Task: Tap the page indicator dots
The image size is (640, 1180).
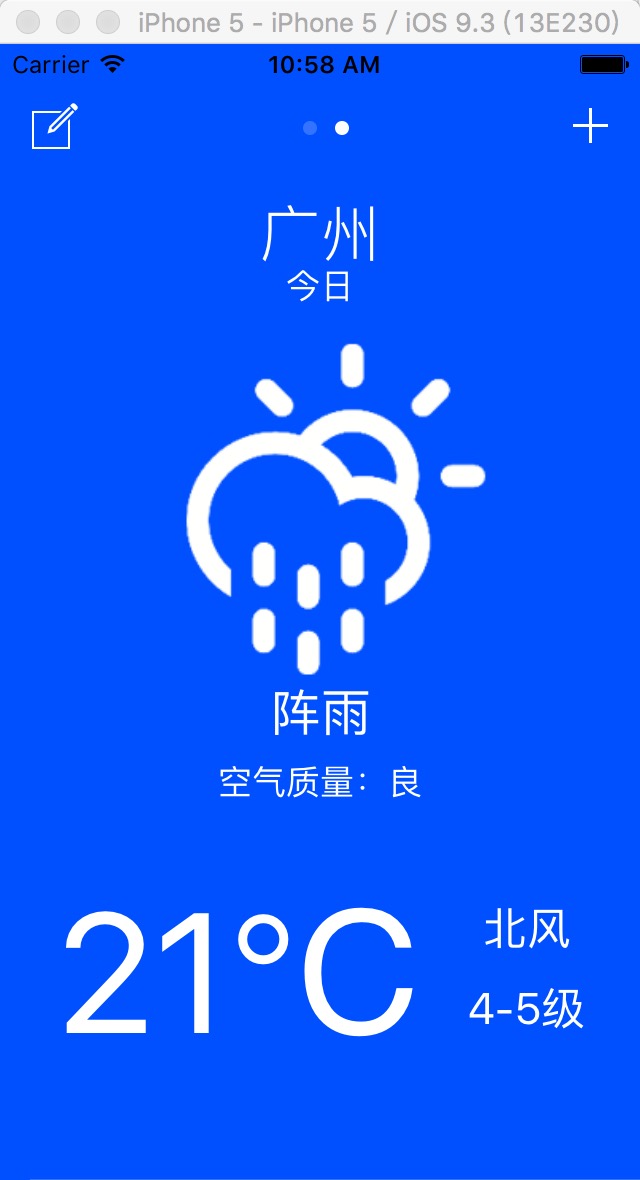Action: point(326,128)
